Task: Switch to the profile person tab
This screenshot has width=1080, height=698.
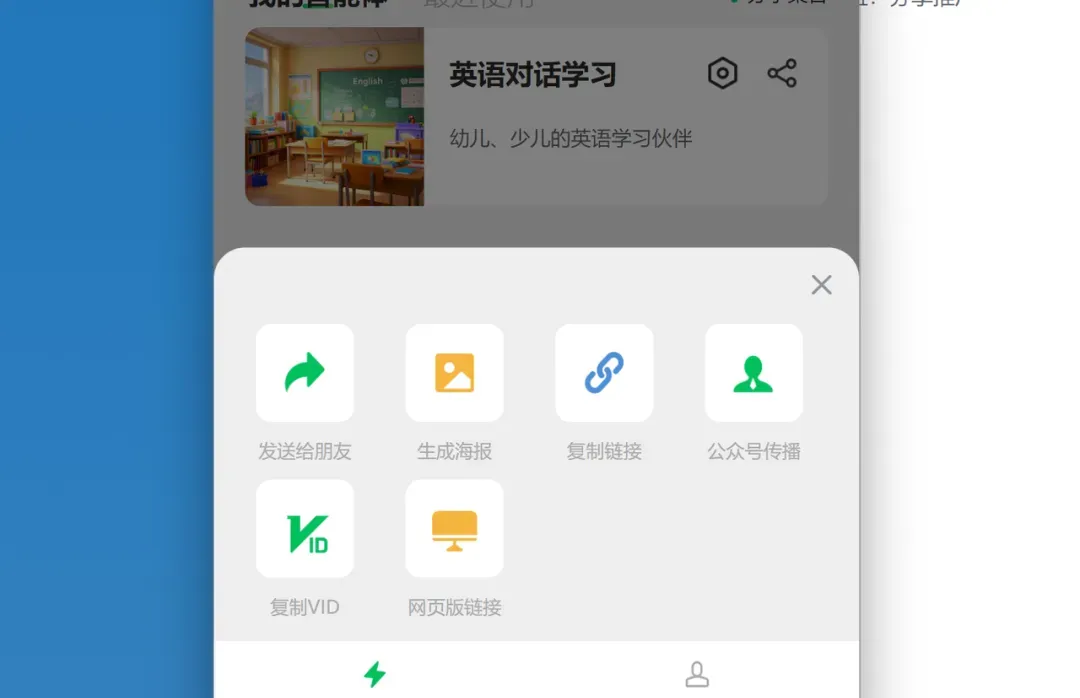Action: pyautogui.click(x=697, y=675)
